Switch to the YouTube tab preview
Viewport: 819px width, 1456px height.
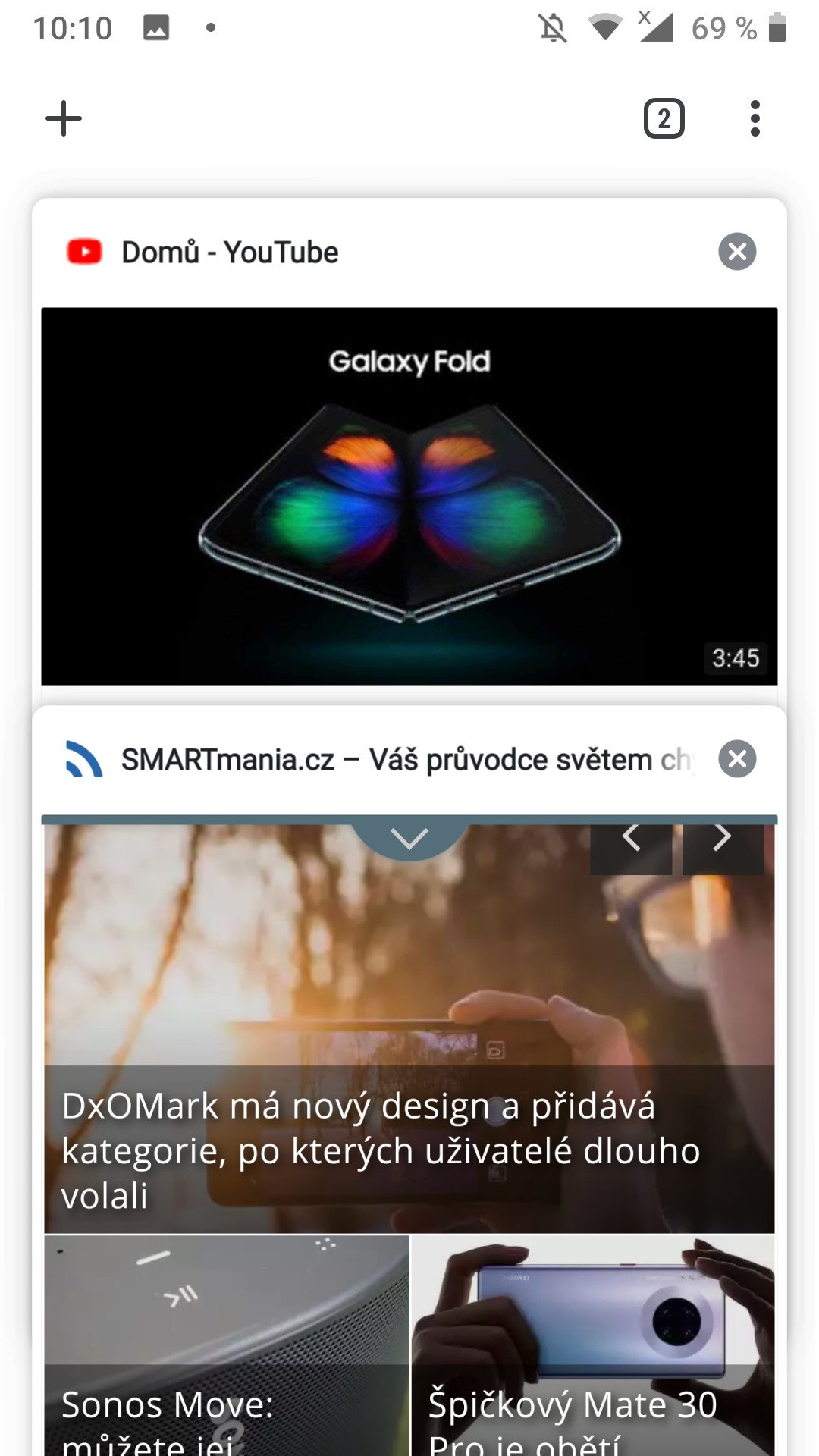click(409, 496)
